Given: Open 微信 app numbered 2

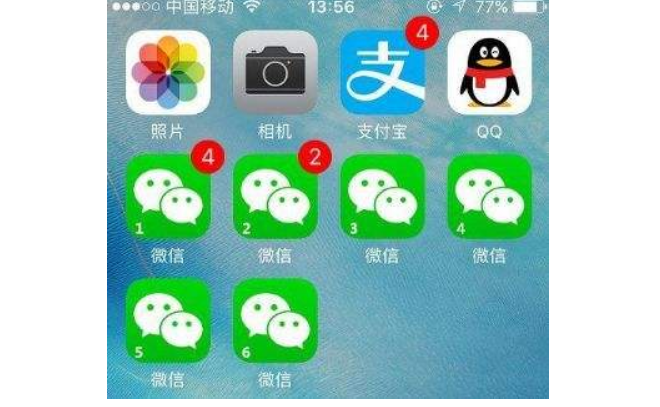Looking at the screenshot, I should point(275,197).
